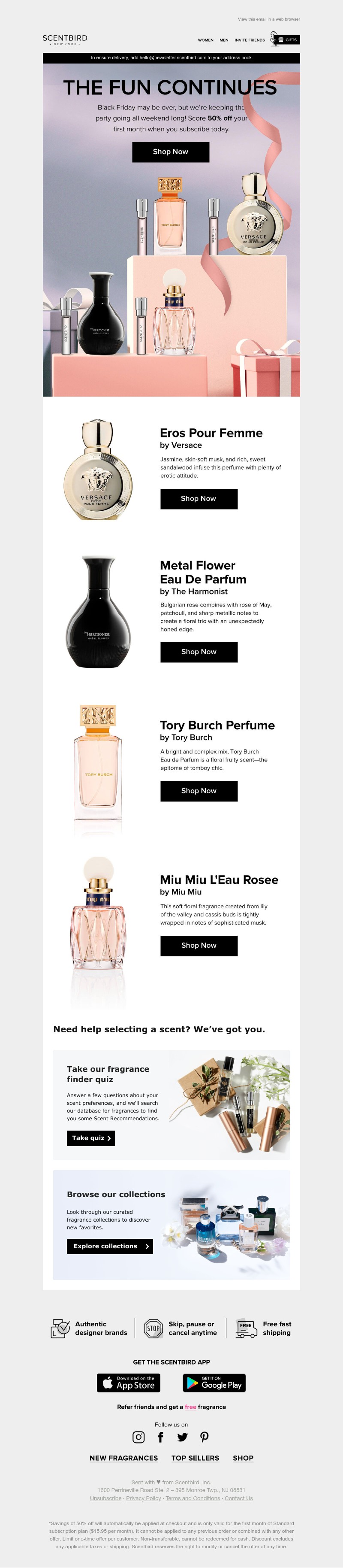Get the app on Google Play

coord(214,1383)
